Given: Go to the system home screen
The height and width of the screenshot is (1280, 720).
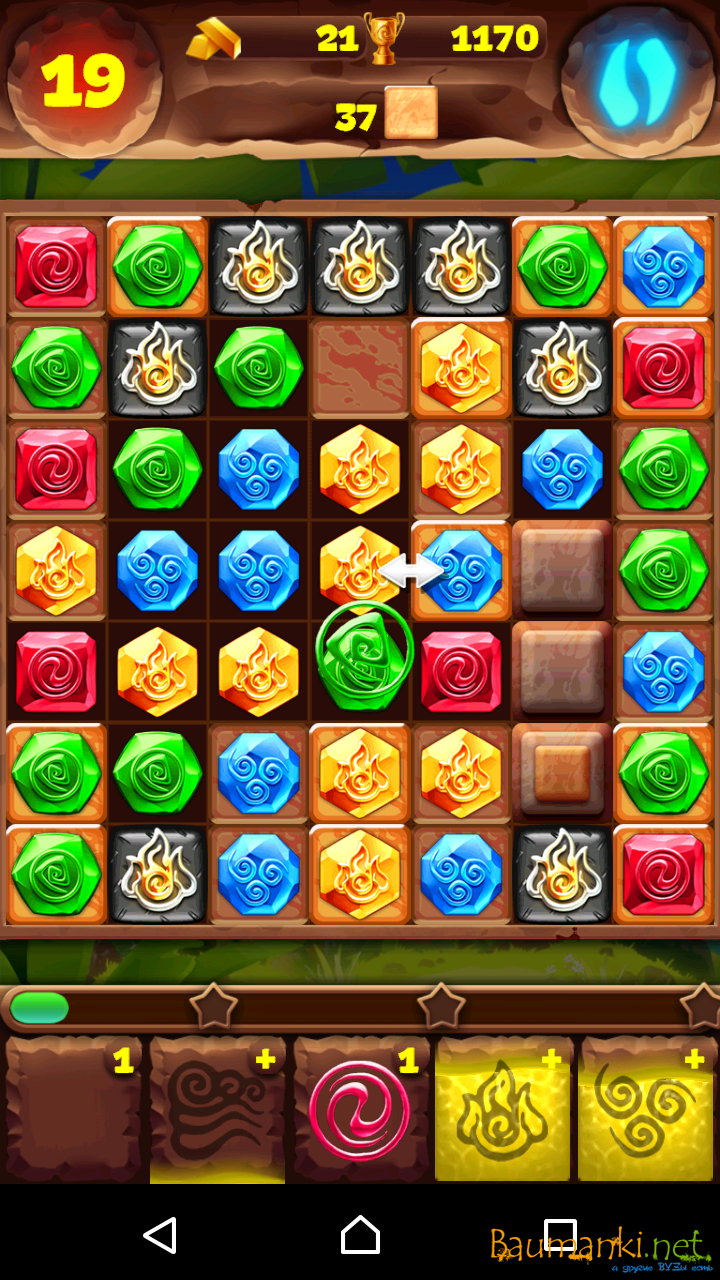Looking at the screenshot, I should click(360, 1235).
